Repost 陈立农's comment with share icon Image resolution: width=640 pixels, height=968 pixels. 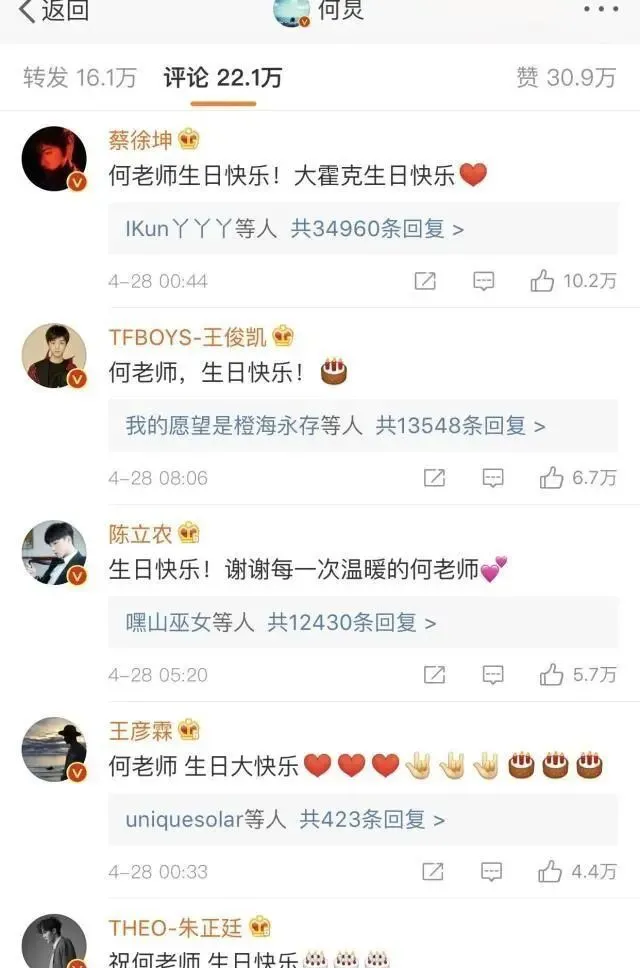434,675
